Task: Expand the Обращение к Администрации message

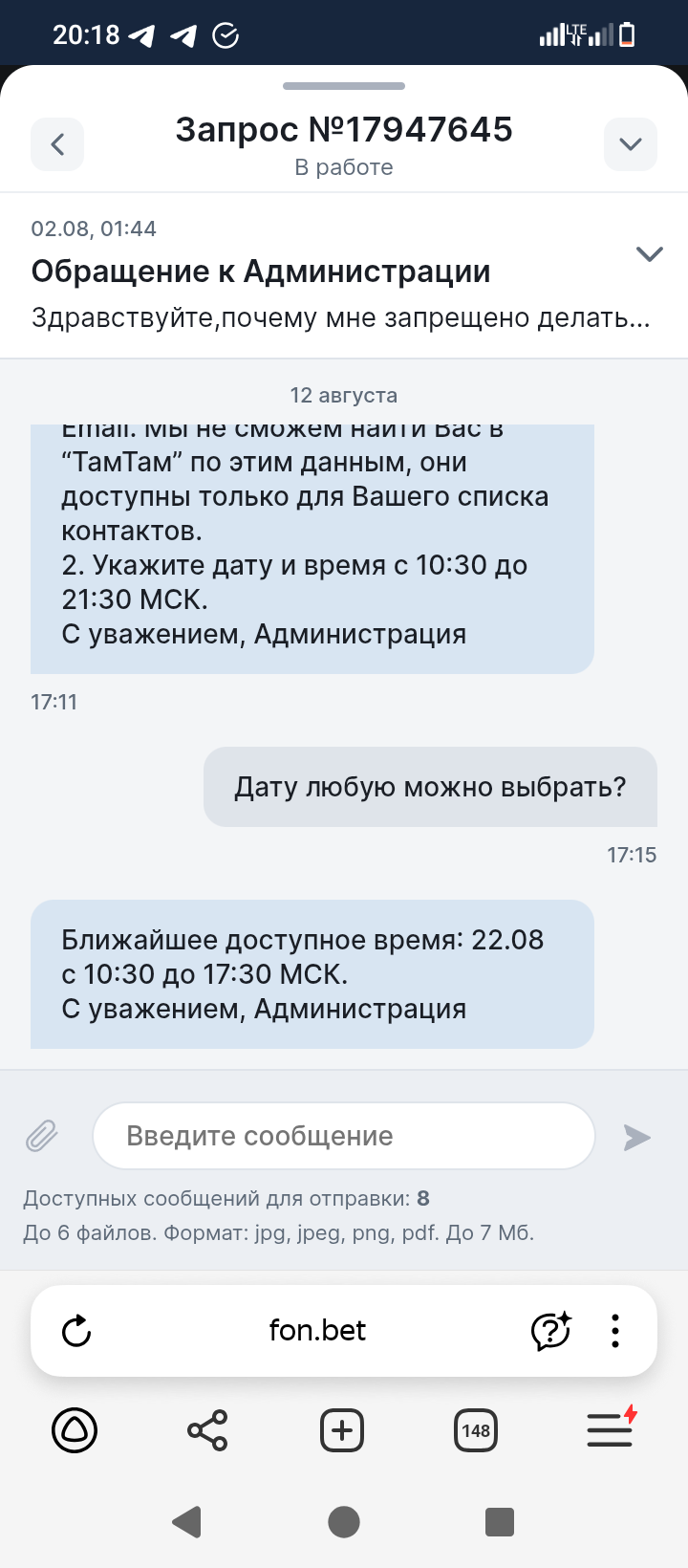Action: (x=649, y=254)
